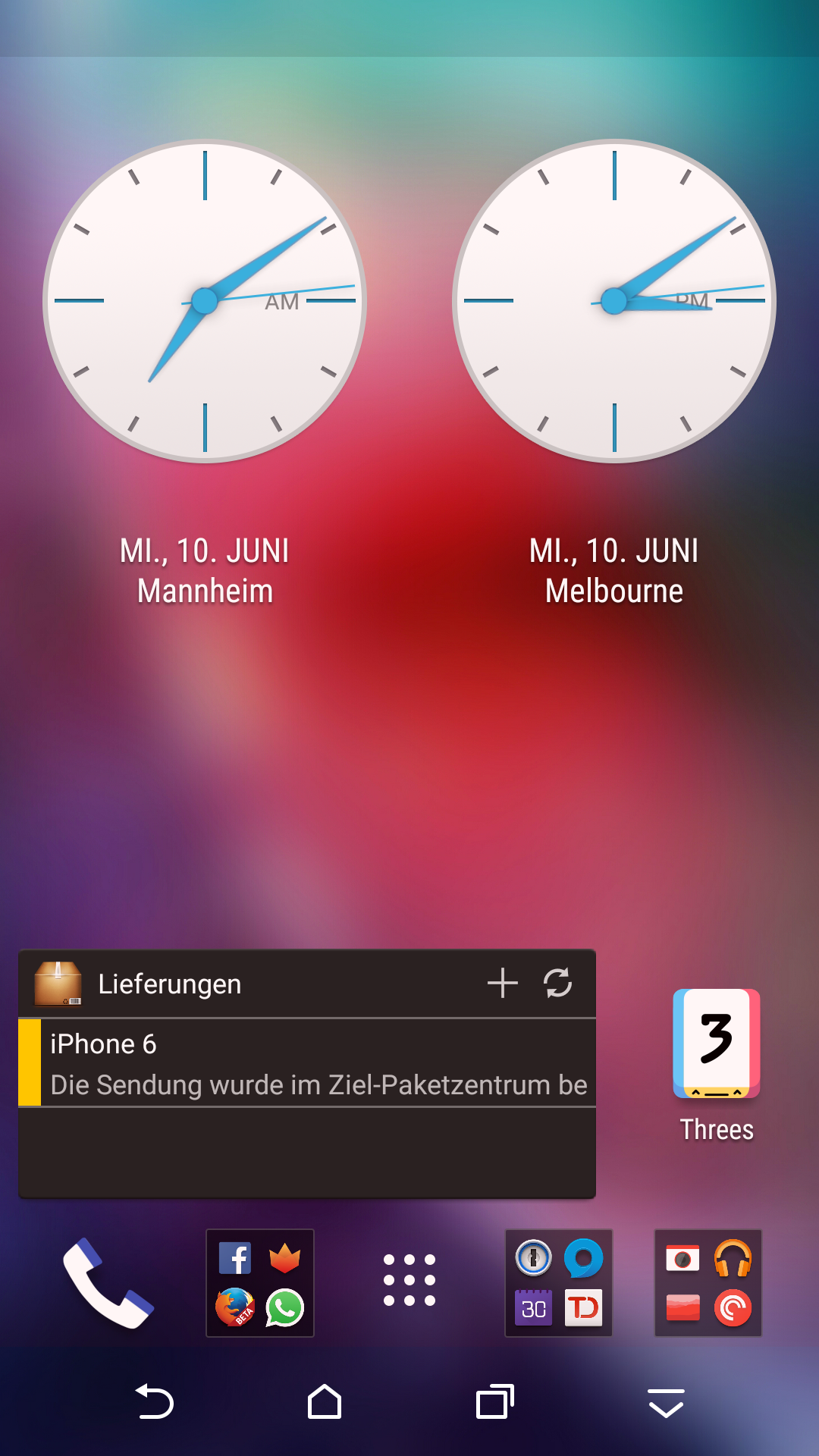Screen dimensions: 819x1456
Task: Hide the navigation bar with the down arrow
Action: click(x=666, y=1402)
